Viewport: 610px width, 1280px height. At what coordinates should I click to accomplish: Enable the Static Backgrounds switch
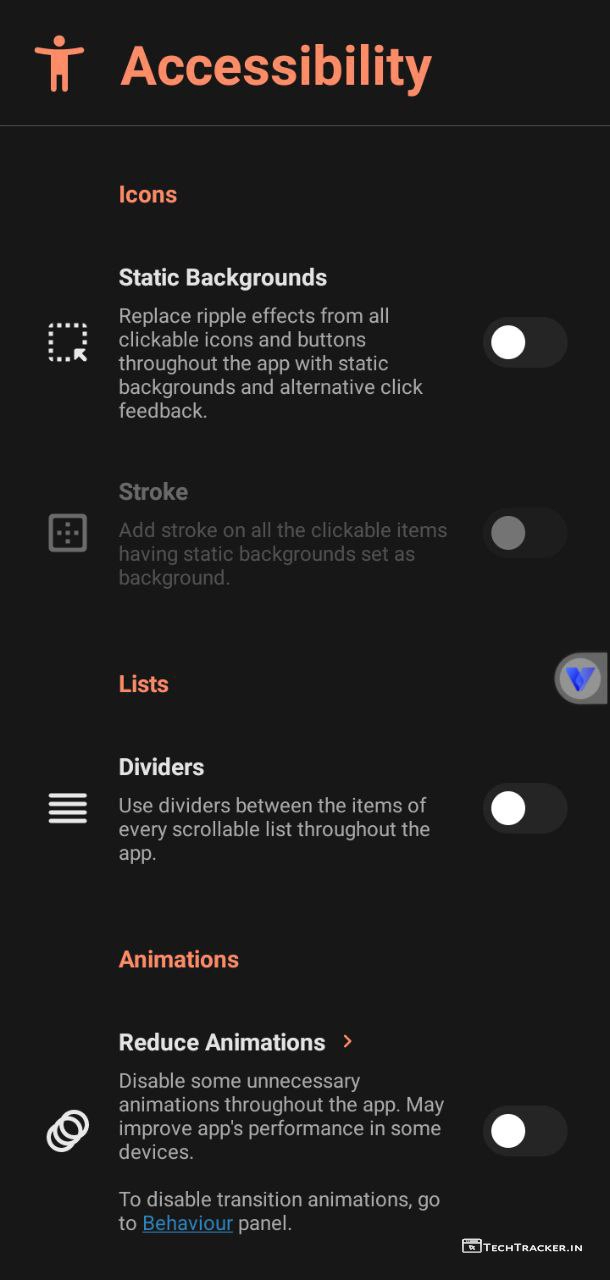coord(524,343)
